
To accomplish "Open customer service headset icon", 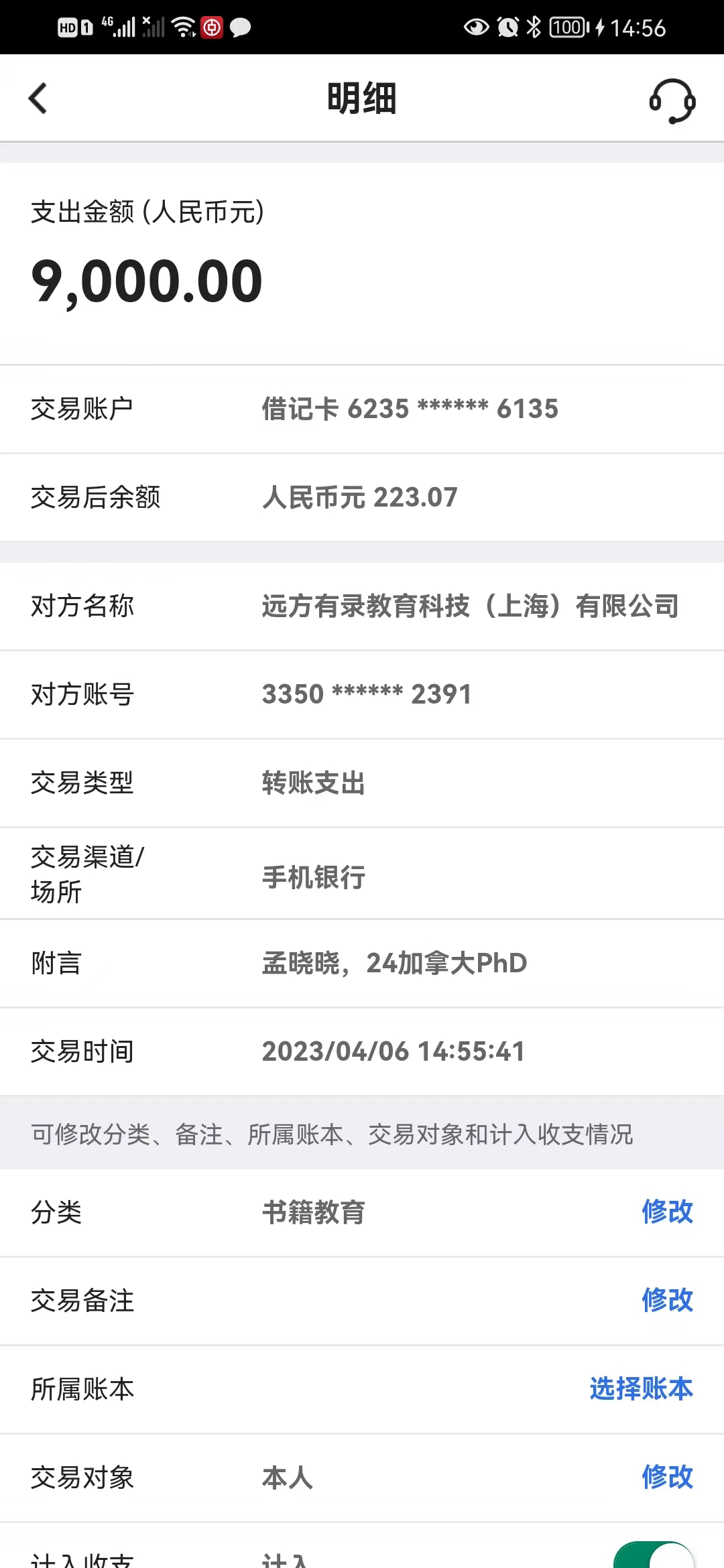I will [x=672, y=101].
